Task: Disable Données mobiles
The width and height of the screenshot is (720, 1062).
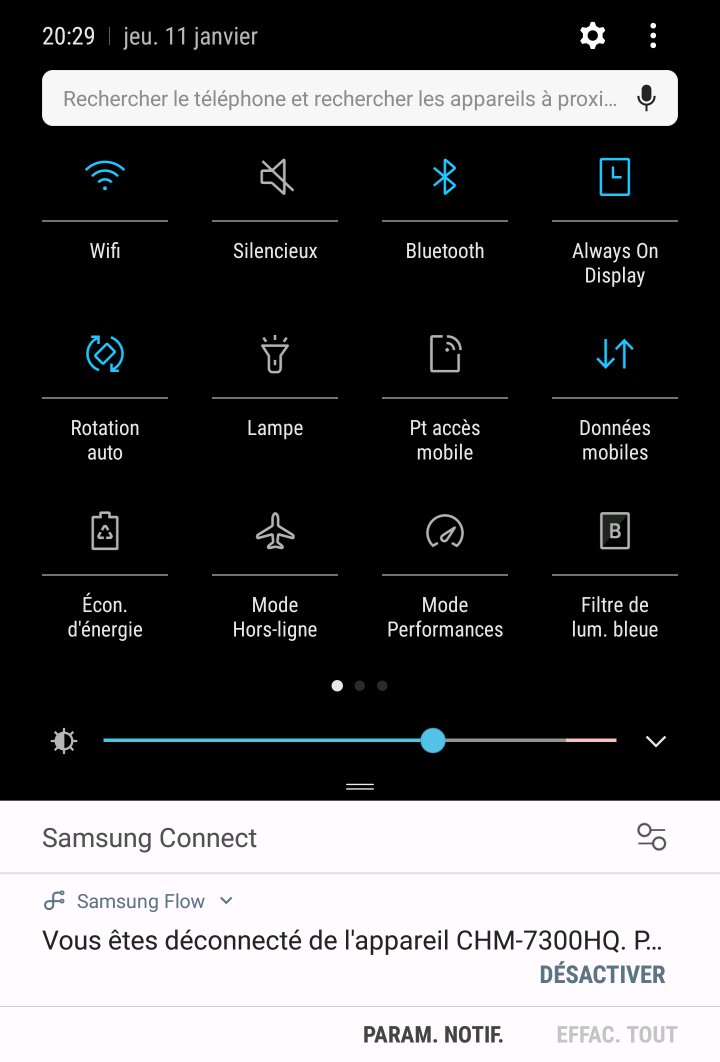Action: pyautogui.click(x=615, y=354)
